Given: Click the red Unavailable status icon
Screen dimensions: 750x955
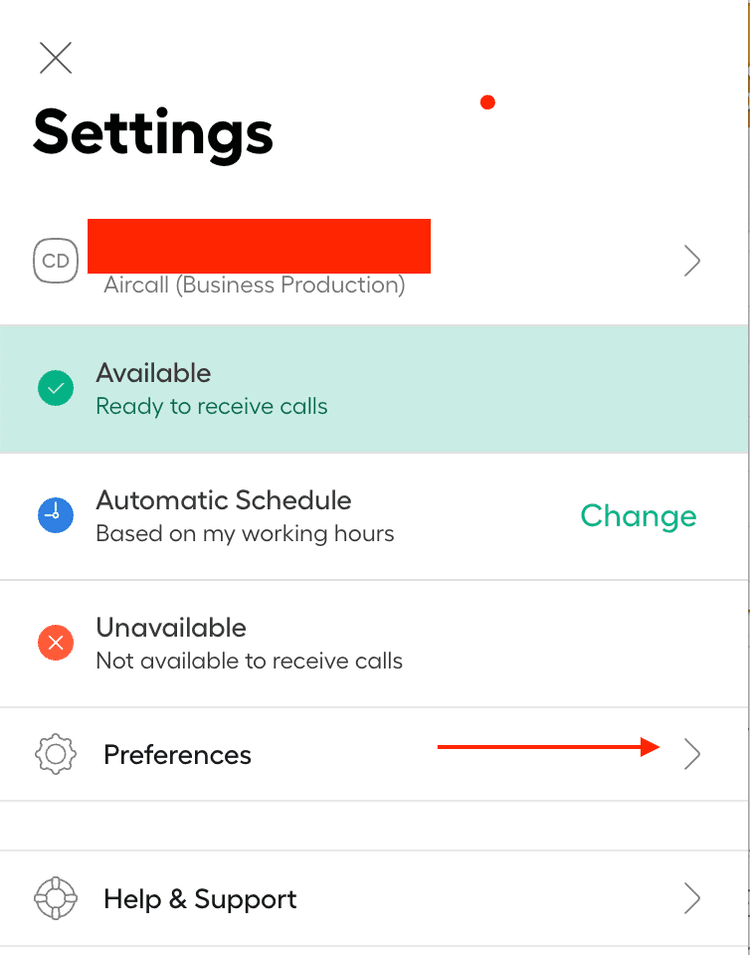Looking at the screenshot, I should (x=55, y=642).
